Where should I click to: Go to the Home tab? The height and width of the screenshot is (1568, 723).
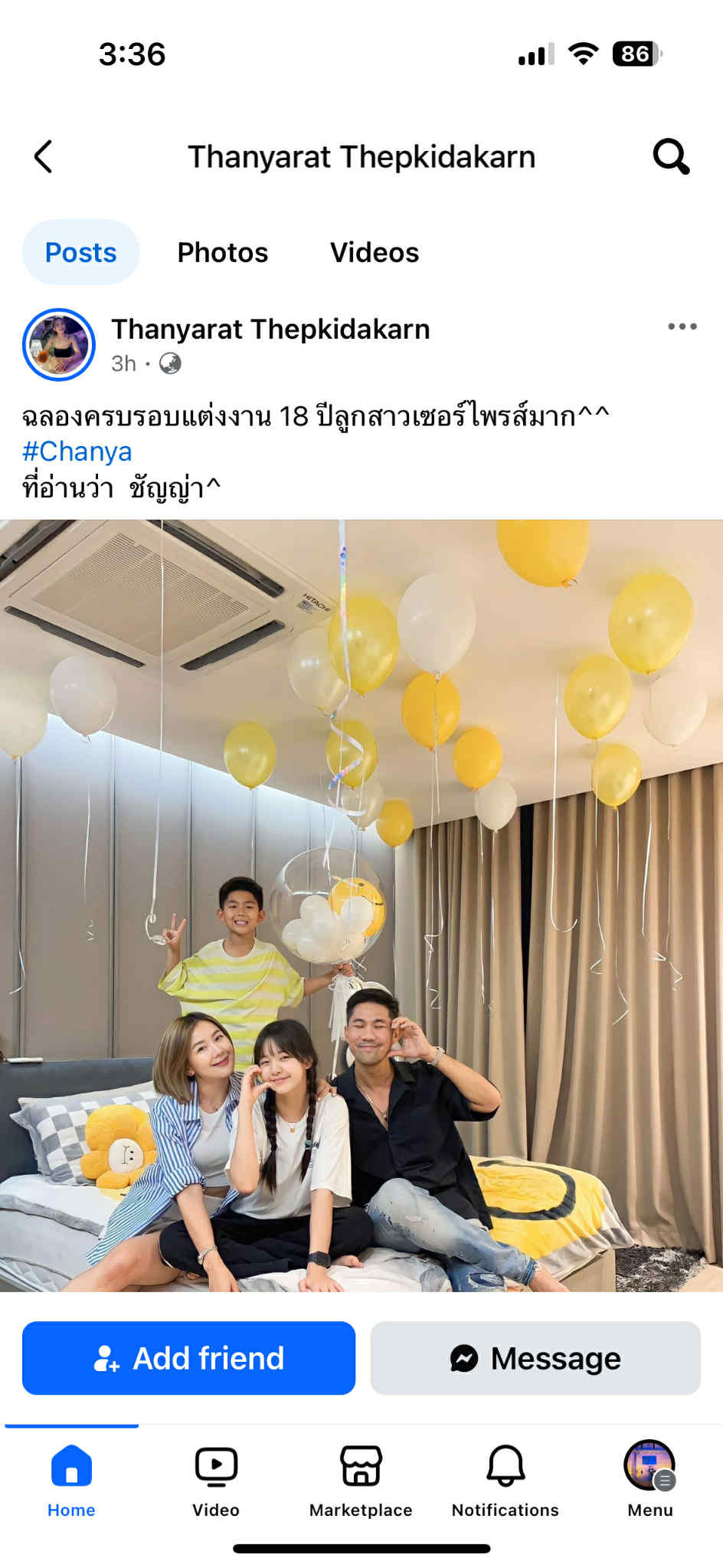(x=71, y=1481)
